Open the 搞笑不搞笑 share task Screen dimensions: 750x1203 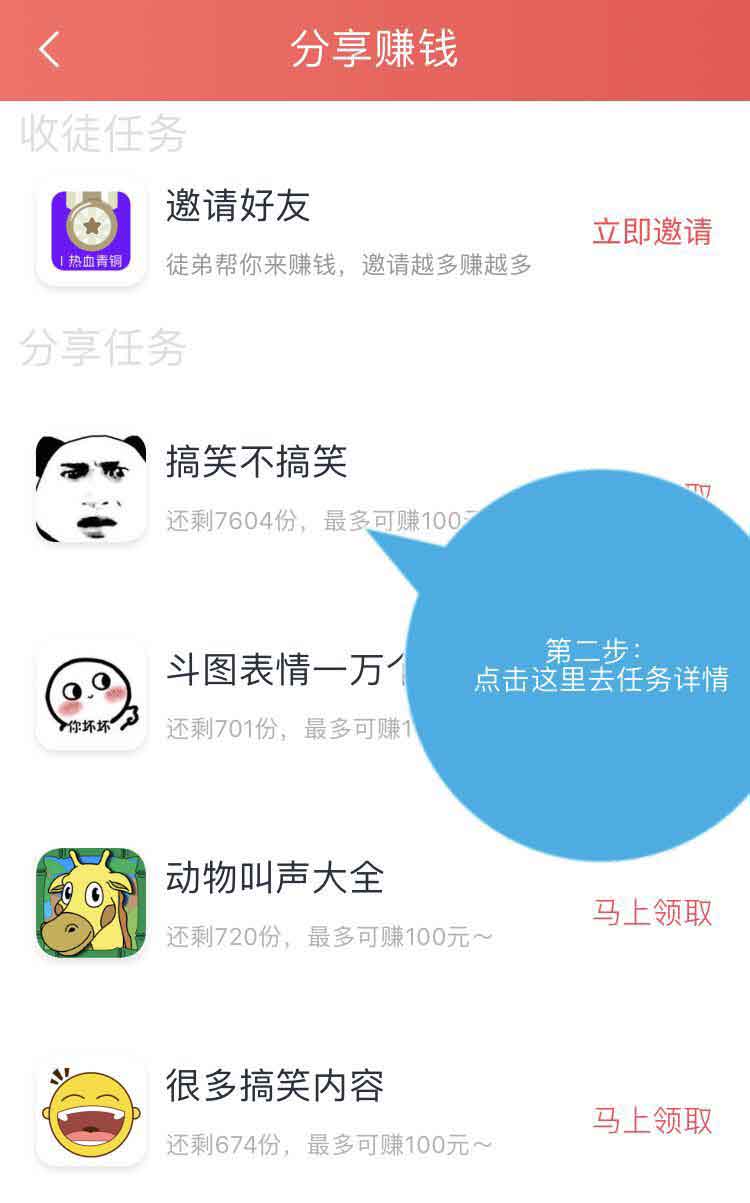pyautogui.click(x=375, y=489)
